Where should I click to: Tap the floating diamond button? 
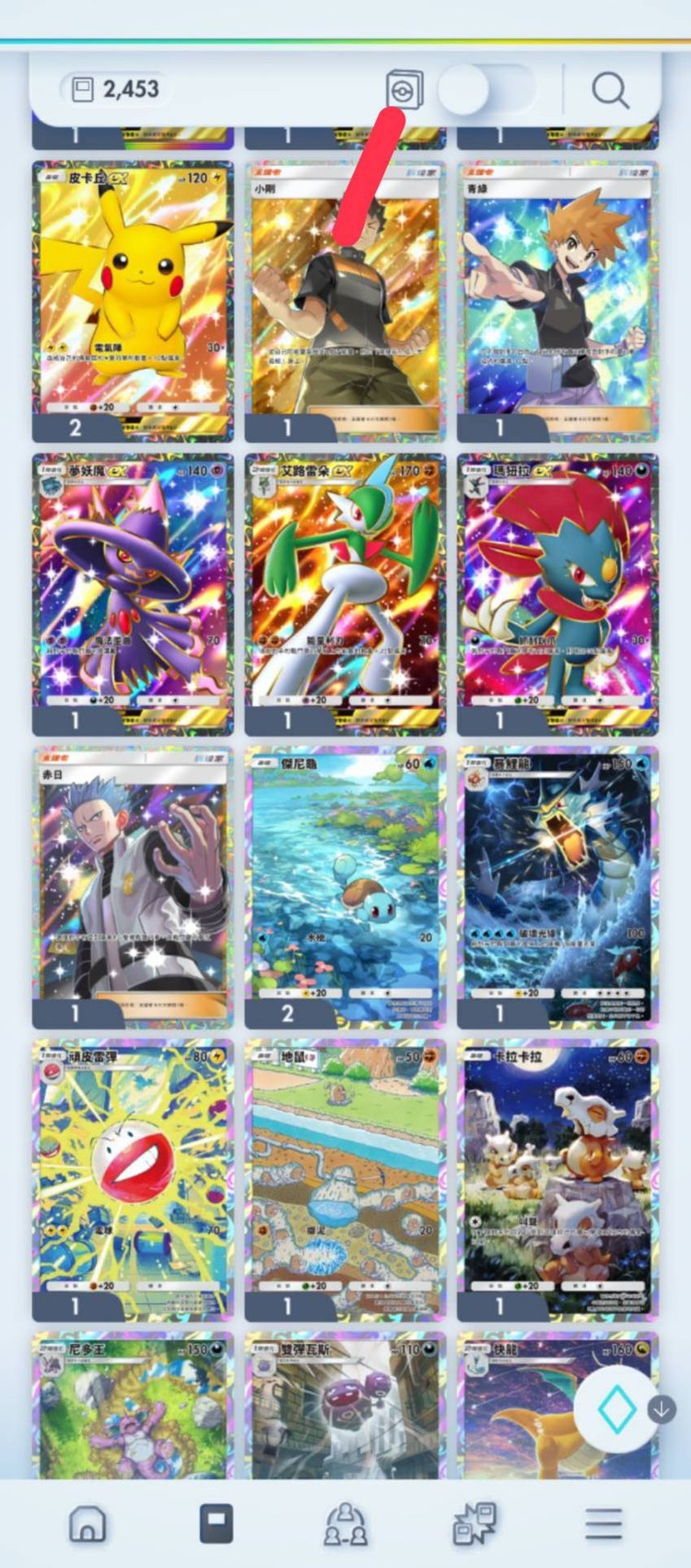coord(616,1409)
